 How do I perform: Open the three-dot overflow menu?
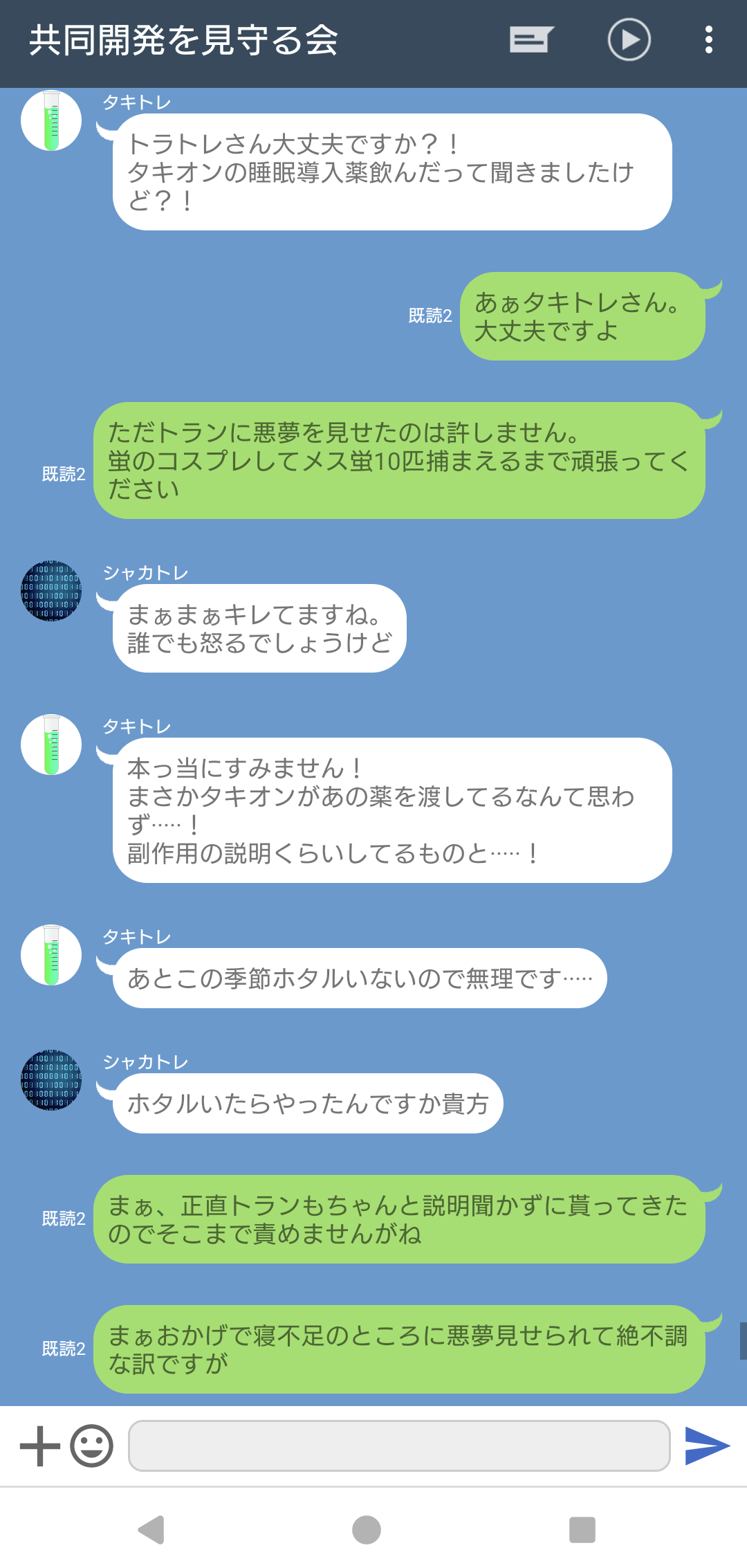(x=708, y=40)
